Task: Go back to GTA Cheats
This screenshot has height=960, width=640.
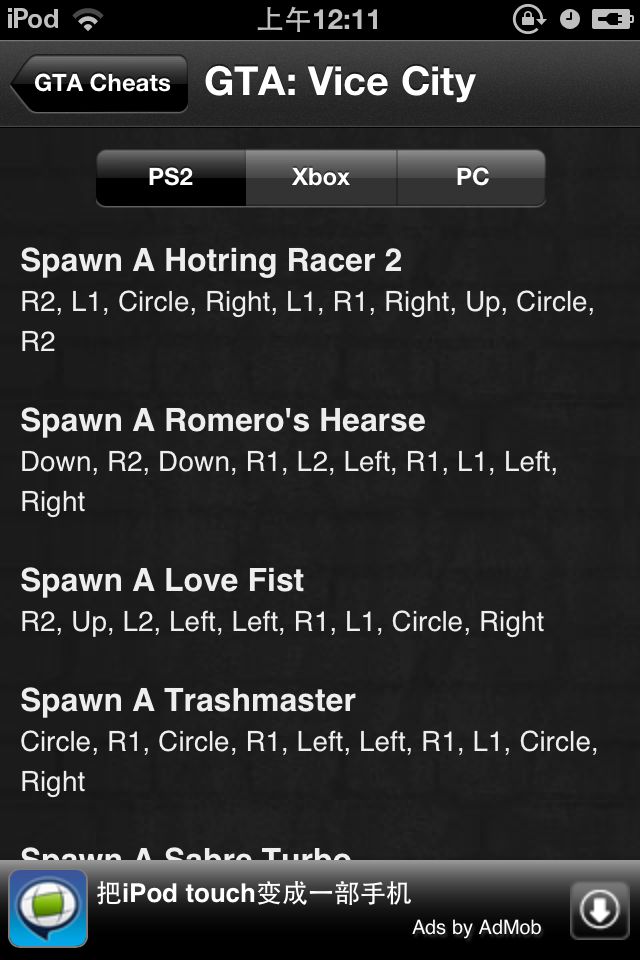Action: click(x=99, y=83)
